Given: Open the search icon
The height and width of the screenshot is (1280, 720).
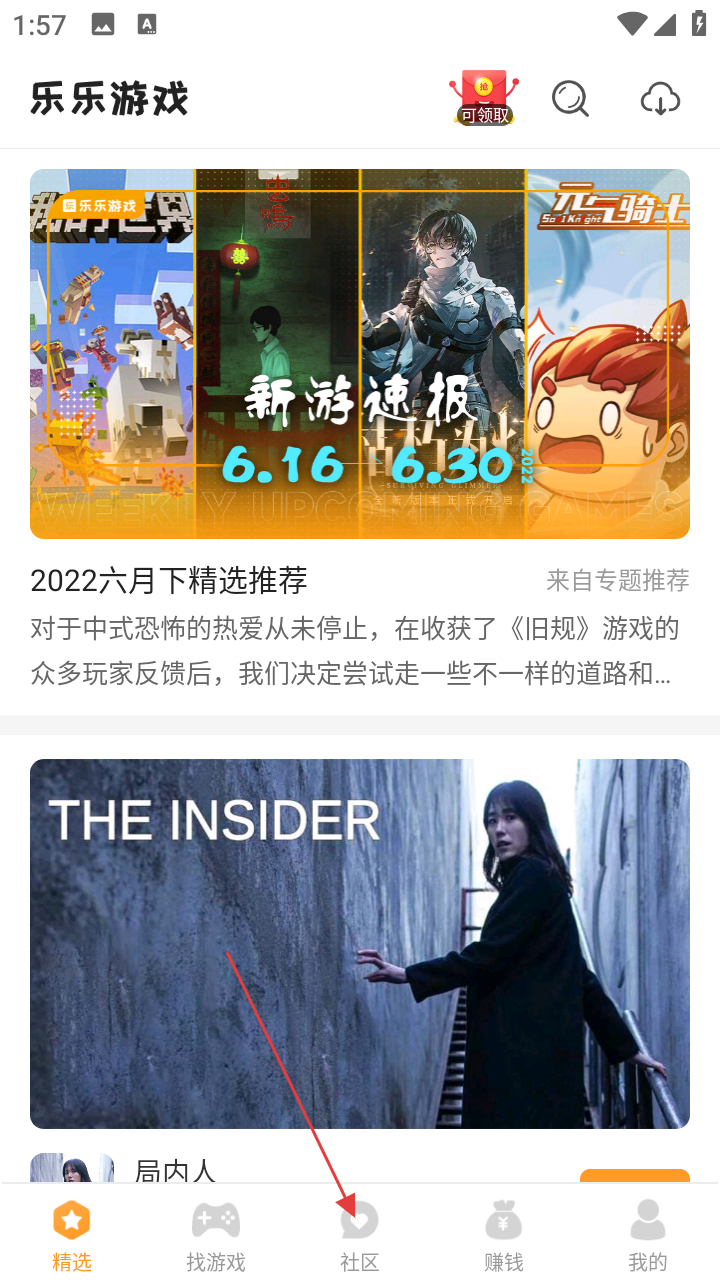Looking at the screenshot, I should (570, 98).
